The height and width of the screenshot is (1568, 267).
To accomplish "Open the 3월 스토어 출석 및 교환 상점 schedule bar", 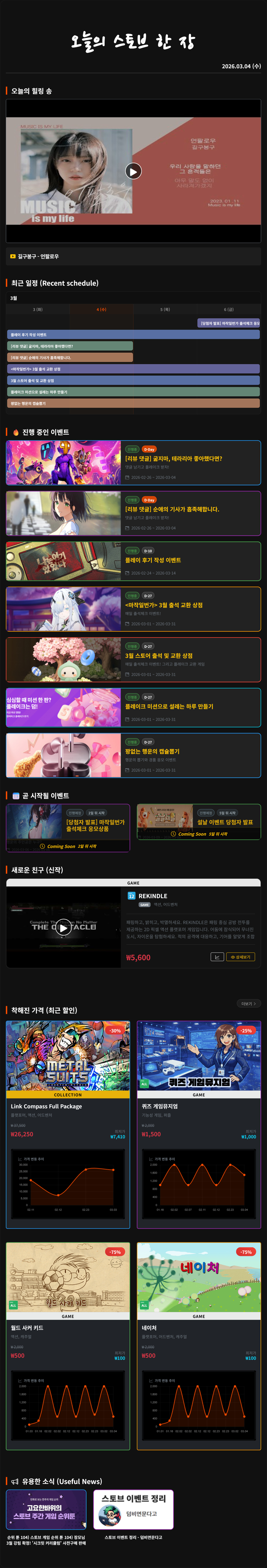I will click(133, 380).
